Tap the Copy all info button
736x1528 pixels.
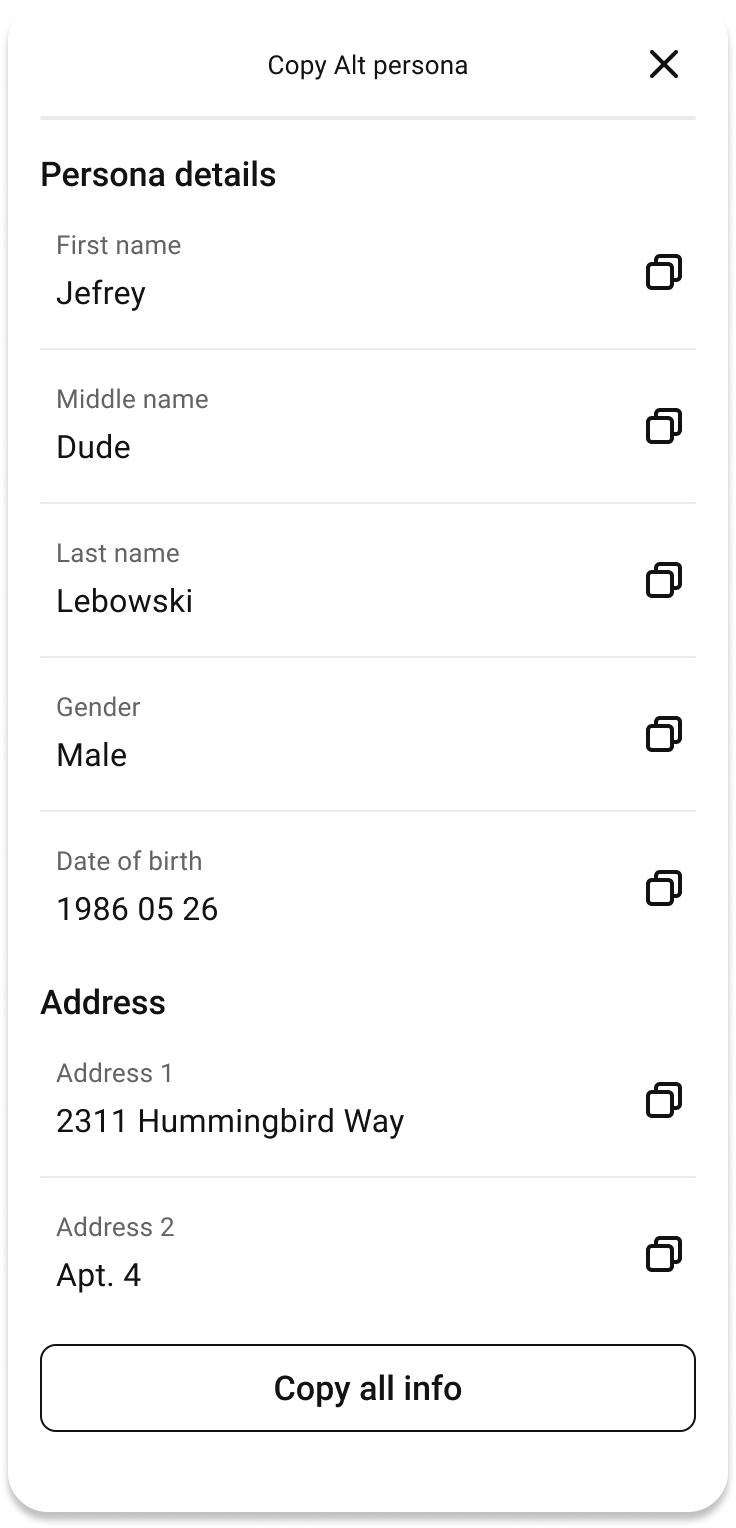pos(368,1388)
